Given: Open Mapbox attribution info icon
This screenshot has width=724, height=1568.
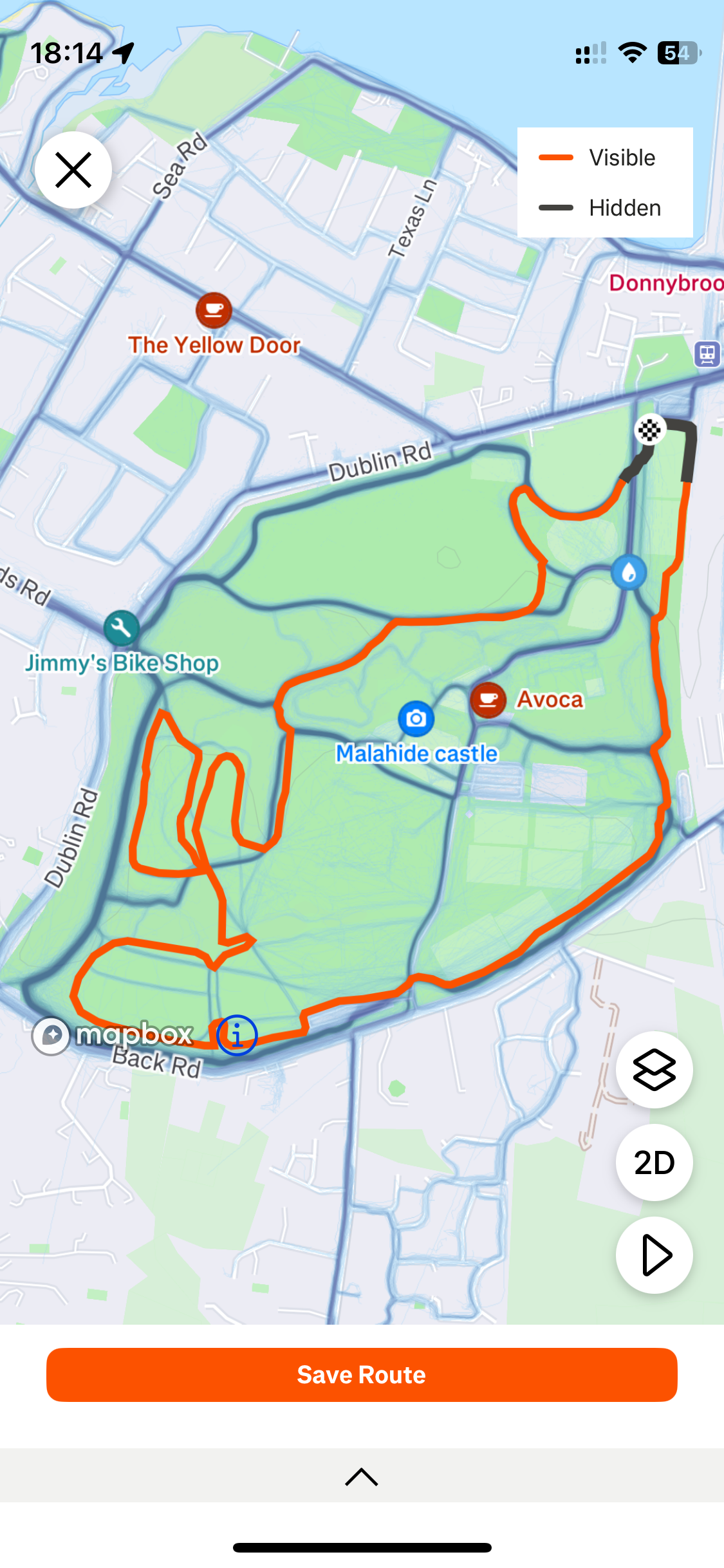Looking at the screenshot, I should point(237,1036).
